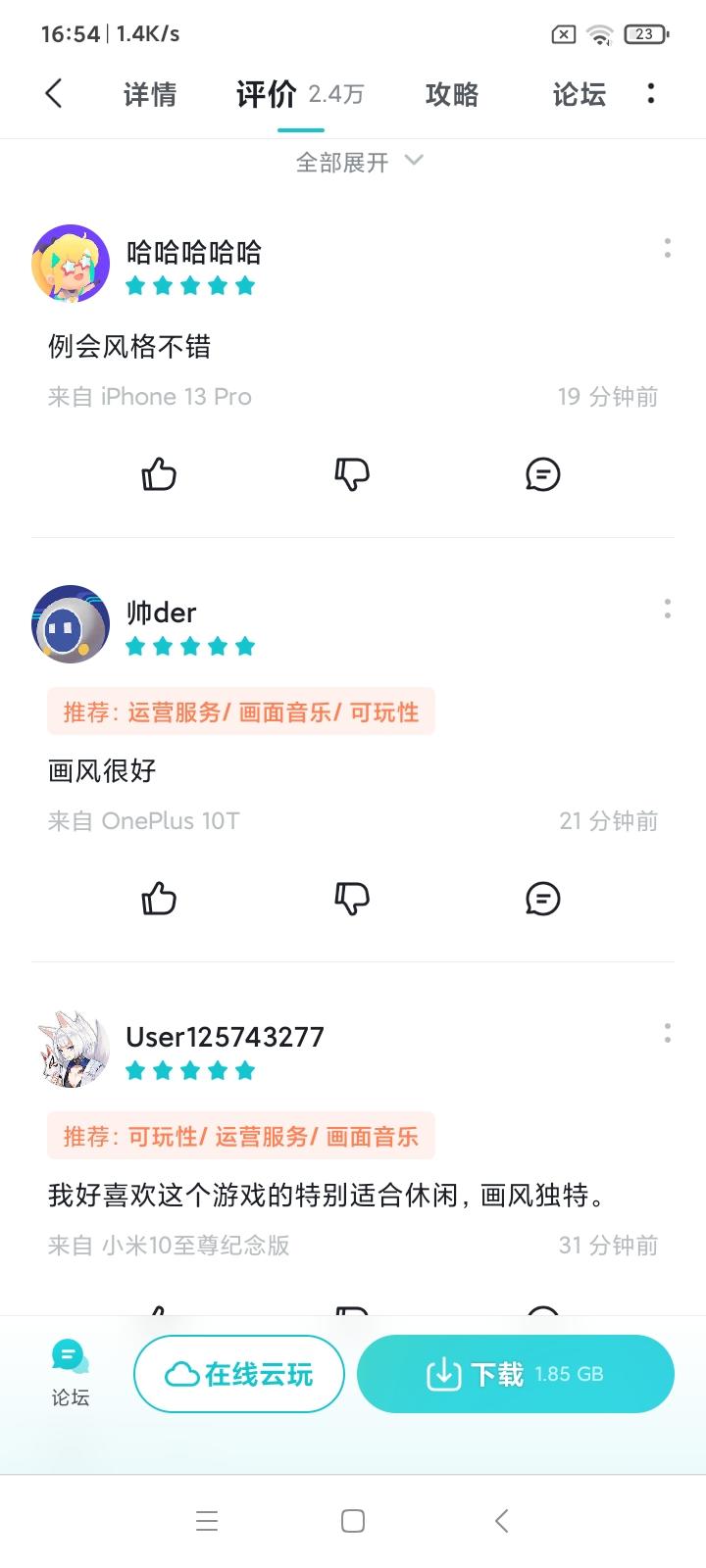Open User125743277's profile avatar
This screenshot has width=706, height=1568.
pos(70,1049)
